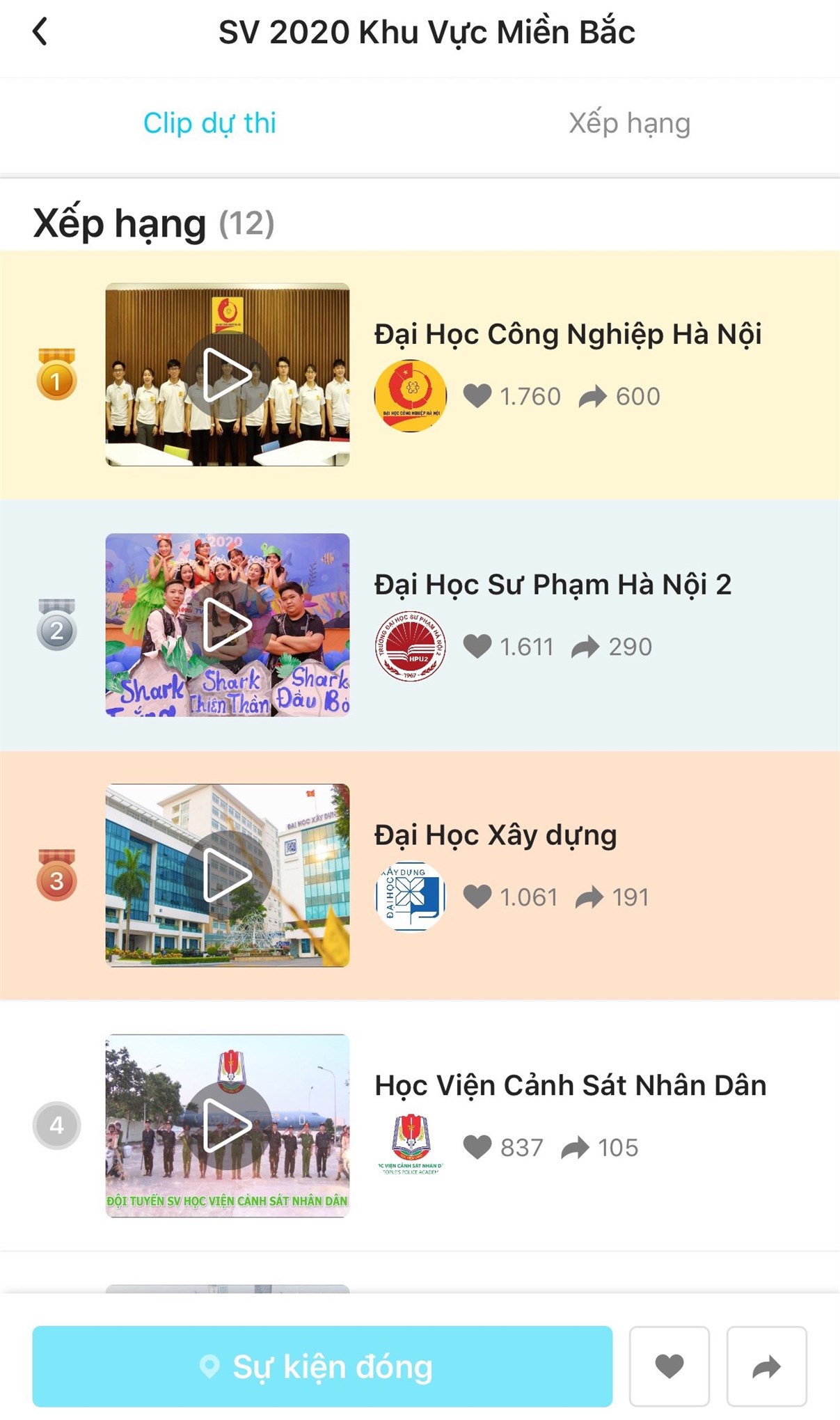Share the Đại Học Xây dựng entry
Viewport: 840px width, 1420px height.
point(589,897)
